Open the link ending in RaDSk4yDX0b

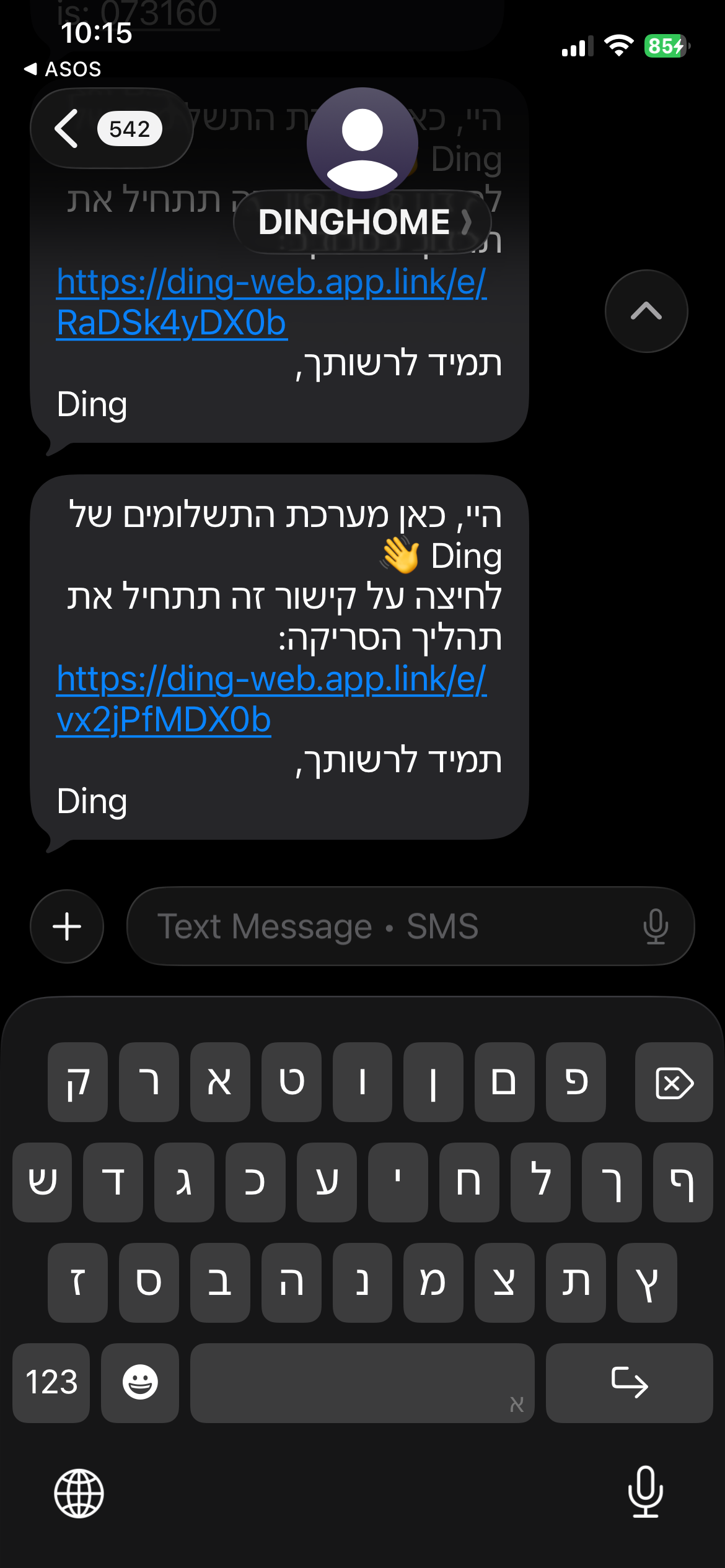(270, 302)
